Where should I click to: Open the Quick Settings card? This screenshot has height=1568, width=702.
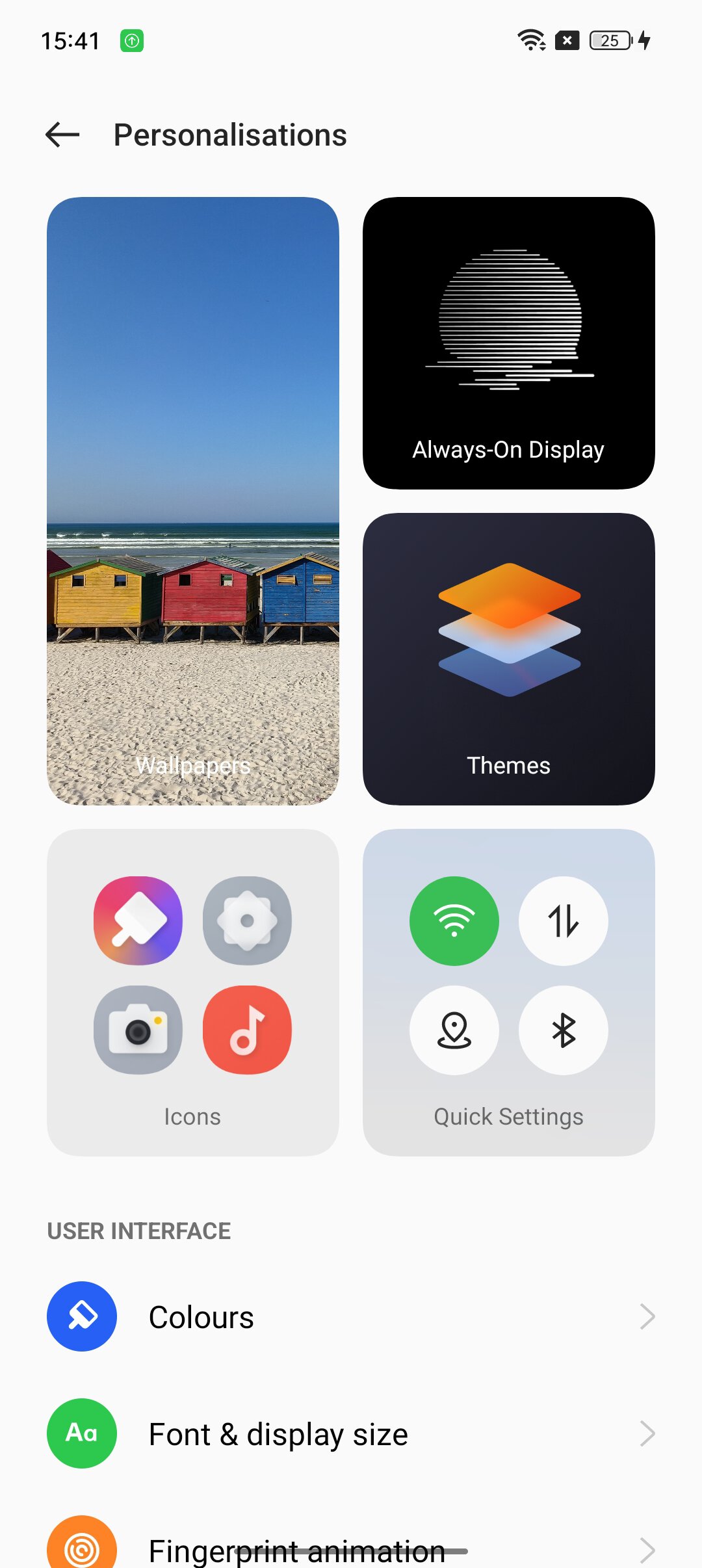508,992
